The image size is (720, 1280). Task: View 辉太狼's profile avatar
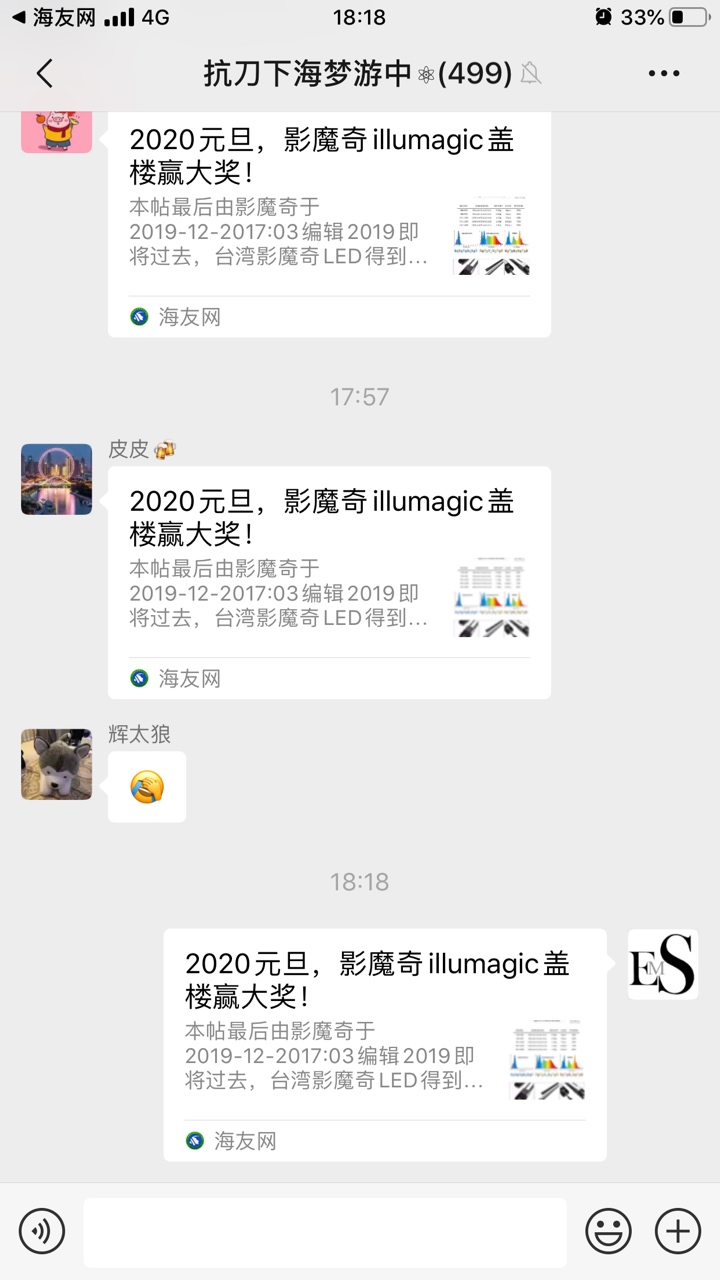(x=57, y=764)
